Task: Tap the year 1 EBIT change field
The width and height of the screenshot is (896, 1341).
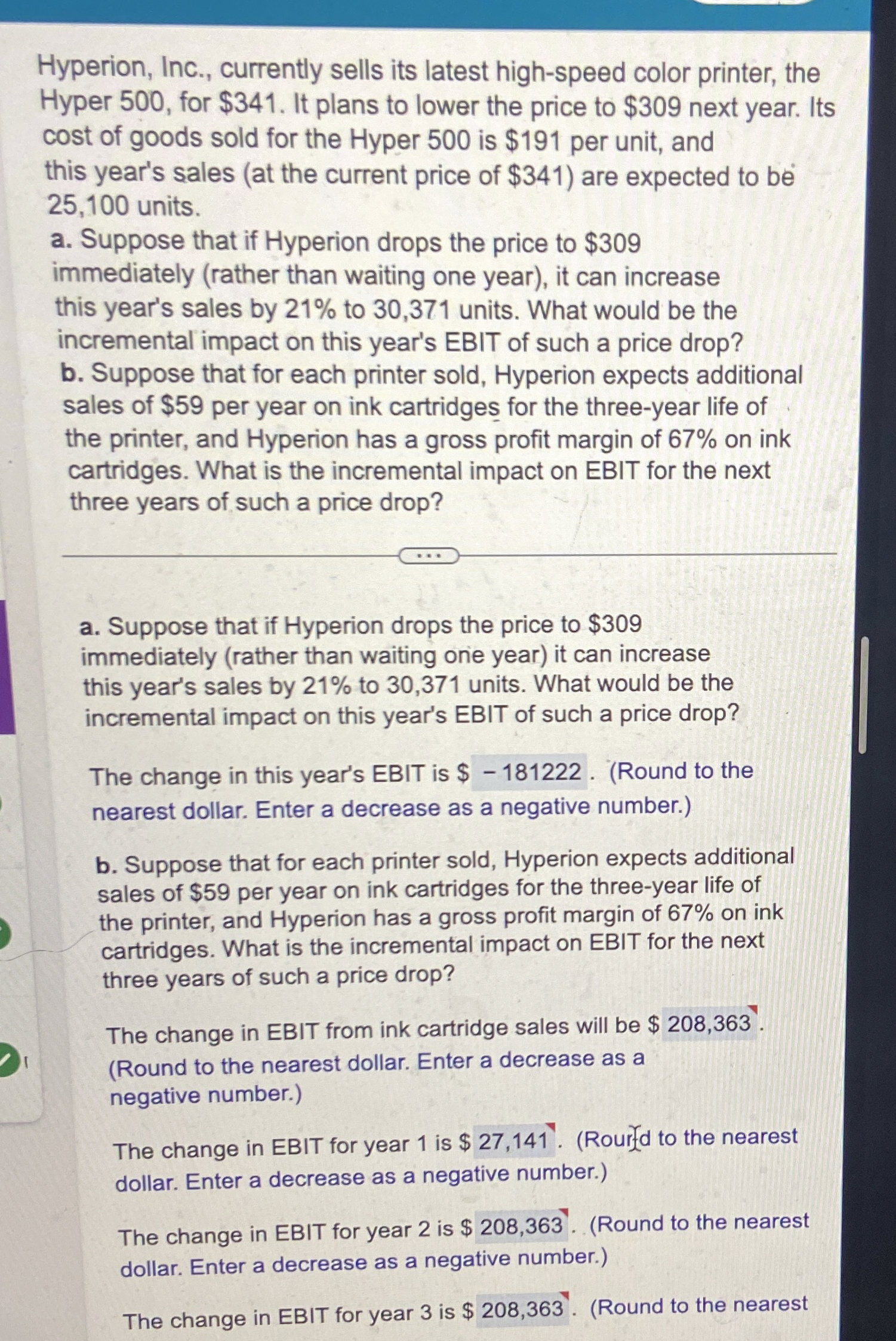Action: pyautogui.click(x=513, y=1141)
